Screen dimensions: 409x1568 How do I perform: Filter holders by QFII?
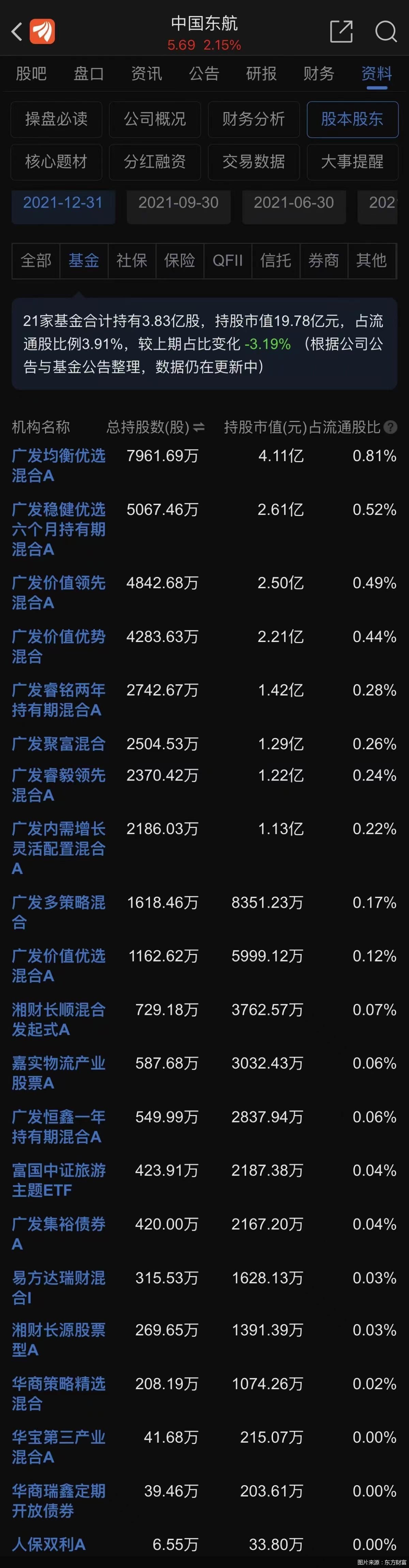(x=227, y=261)
